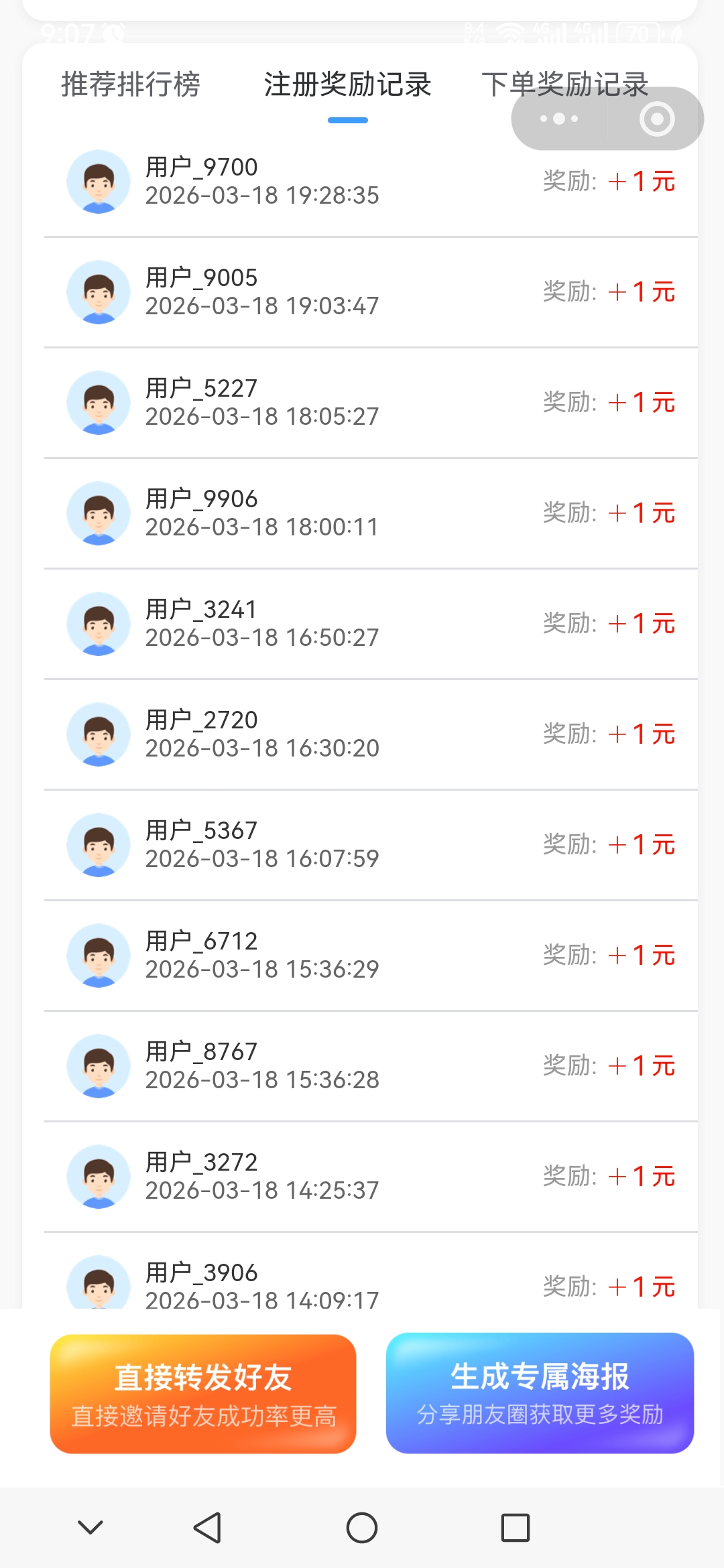724x1568 pixels.
Task: Select 用户_2720's profile picture
Action: click(x=98, y=734)
